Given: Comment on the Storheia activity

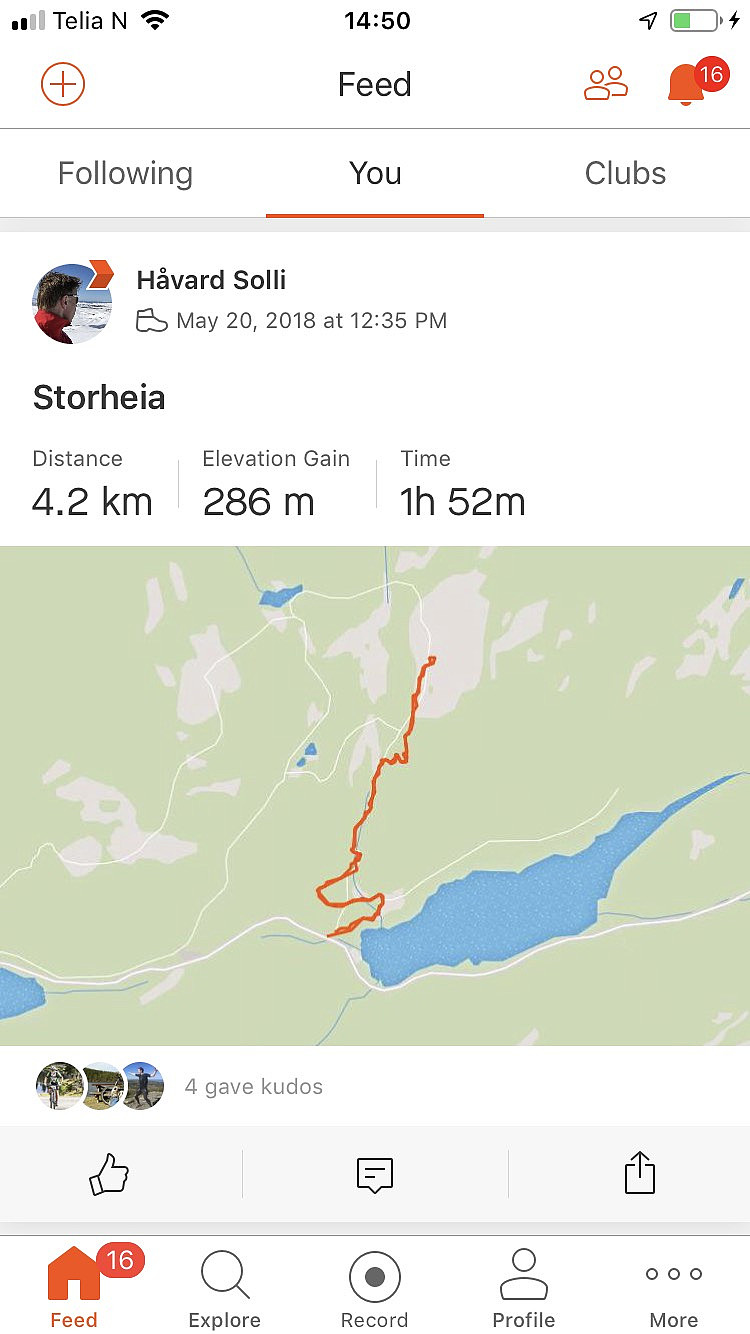Looking at the screenshot, I should [375, 1174].
